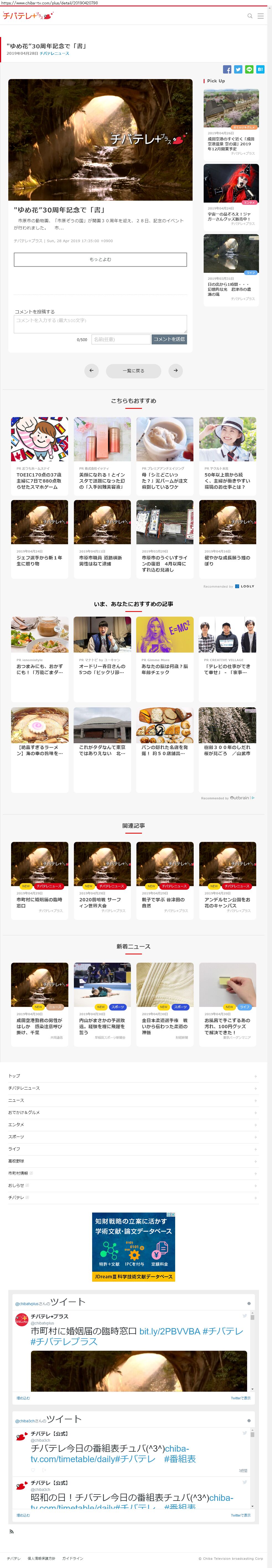Tap the もっとよむ button
The height and width of the screenshot is (1568, 272).
pos(100,259)
